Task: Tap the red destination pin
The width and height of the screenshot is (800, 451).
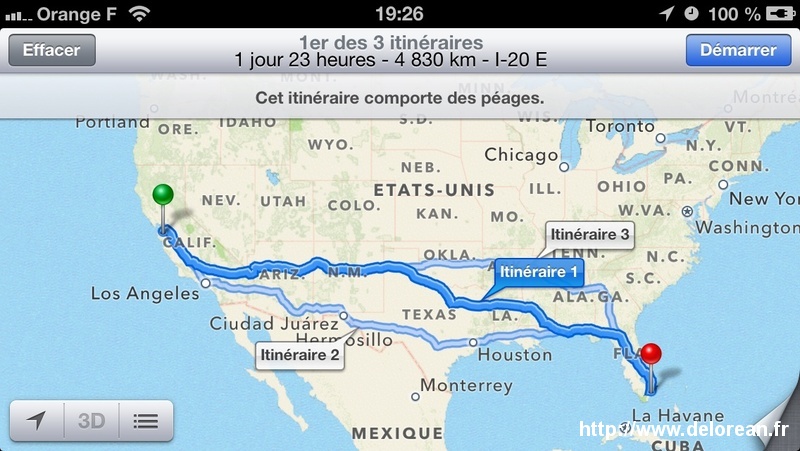Action: point(652,354)
